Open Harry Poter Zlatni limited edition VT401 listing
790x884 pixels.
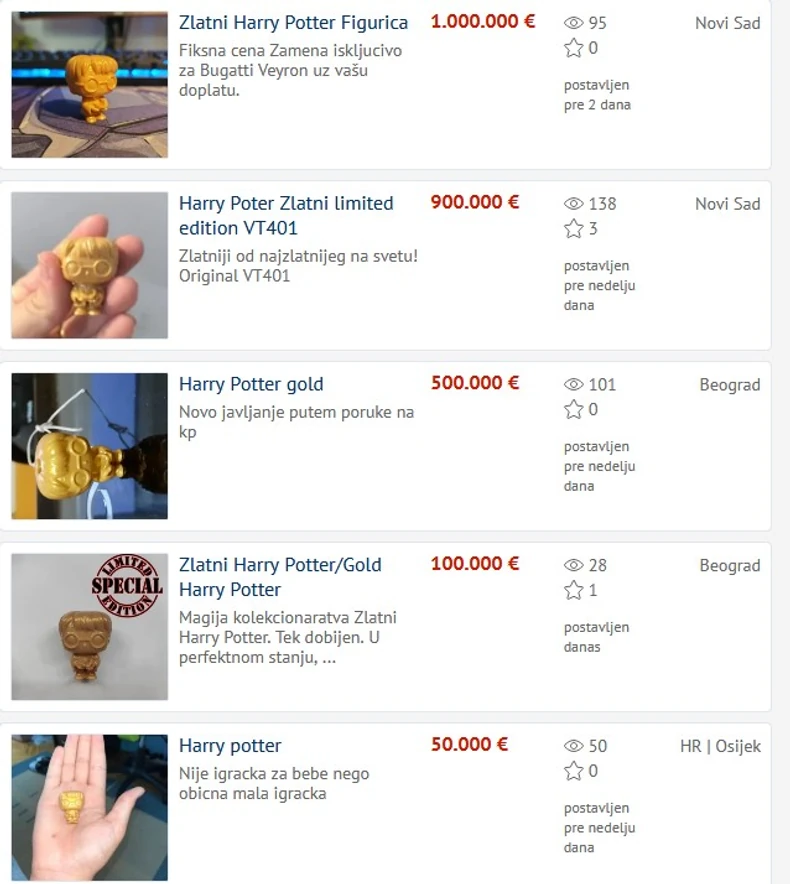286,203
